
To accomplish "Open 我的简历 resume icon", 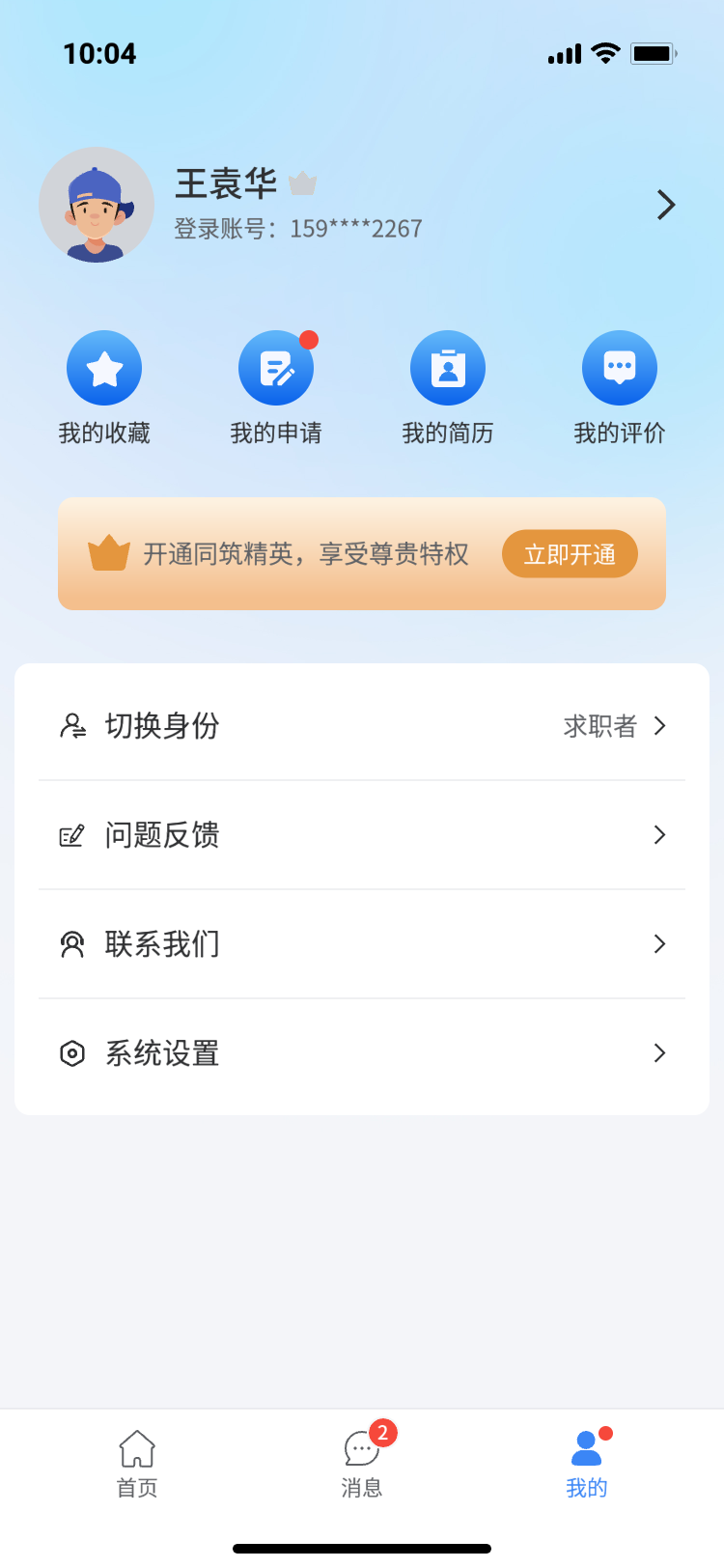I will tap(448, 367).
